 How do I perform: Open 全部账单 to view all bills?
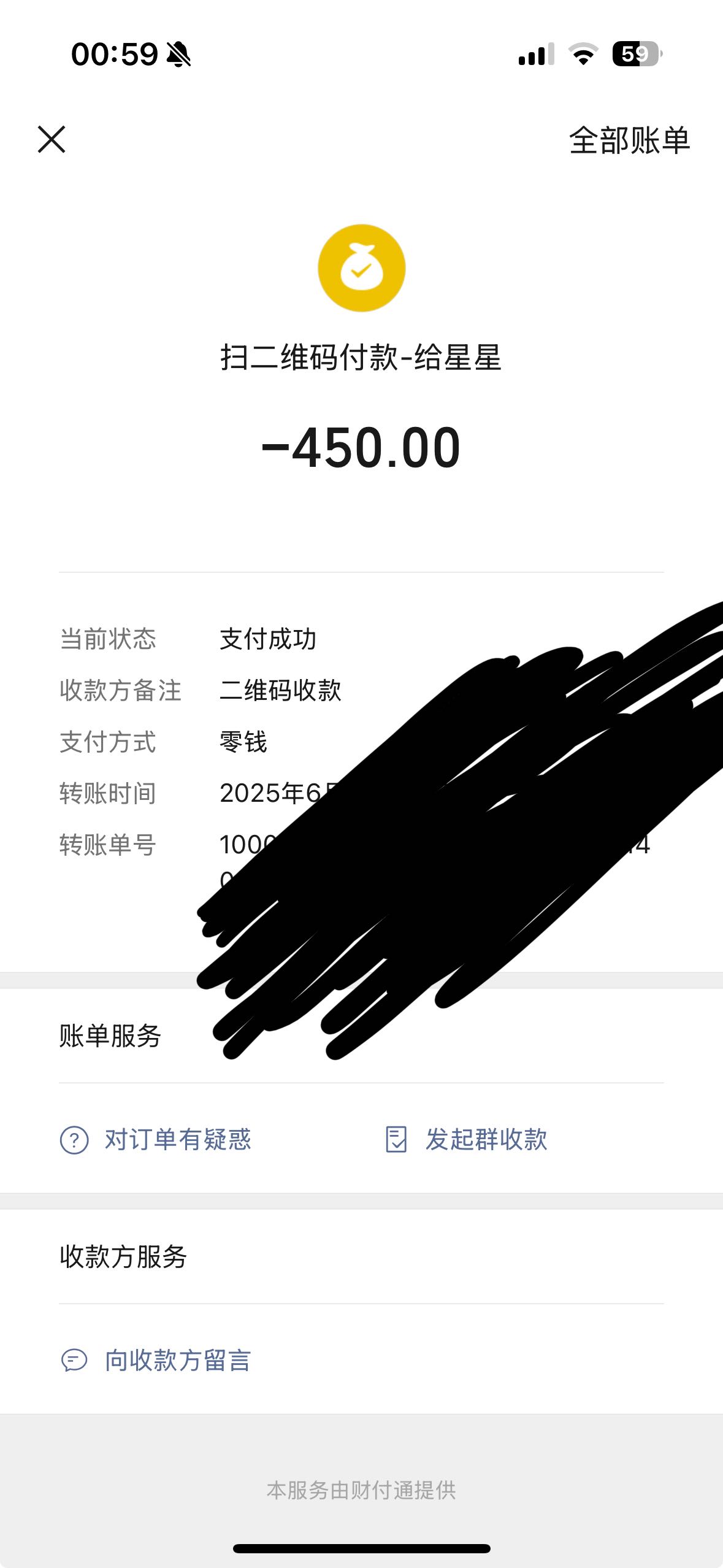point(629,140)
